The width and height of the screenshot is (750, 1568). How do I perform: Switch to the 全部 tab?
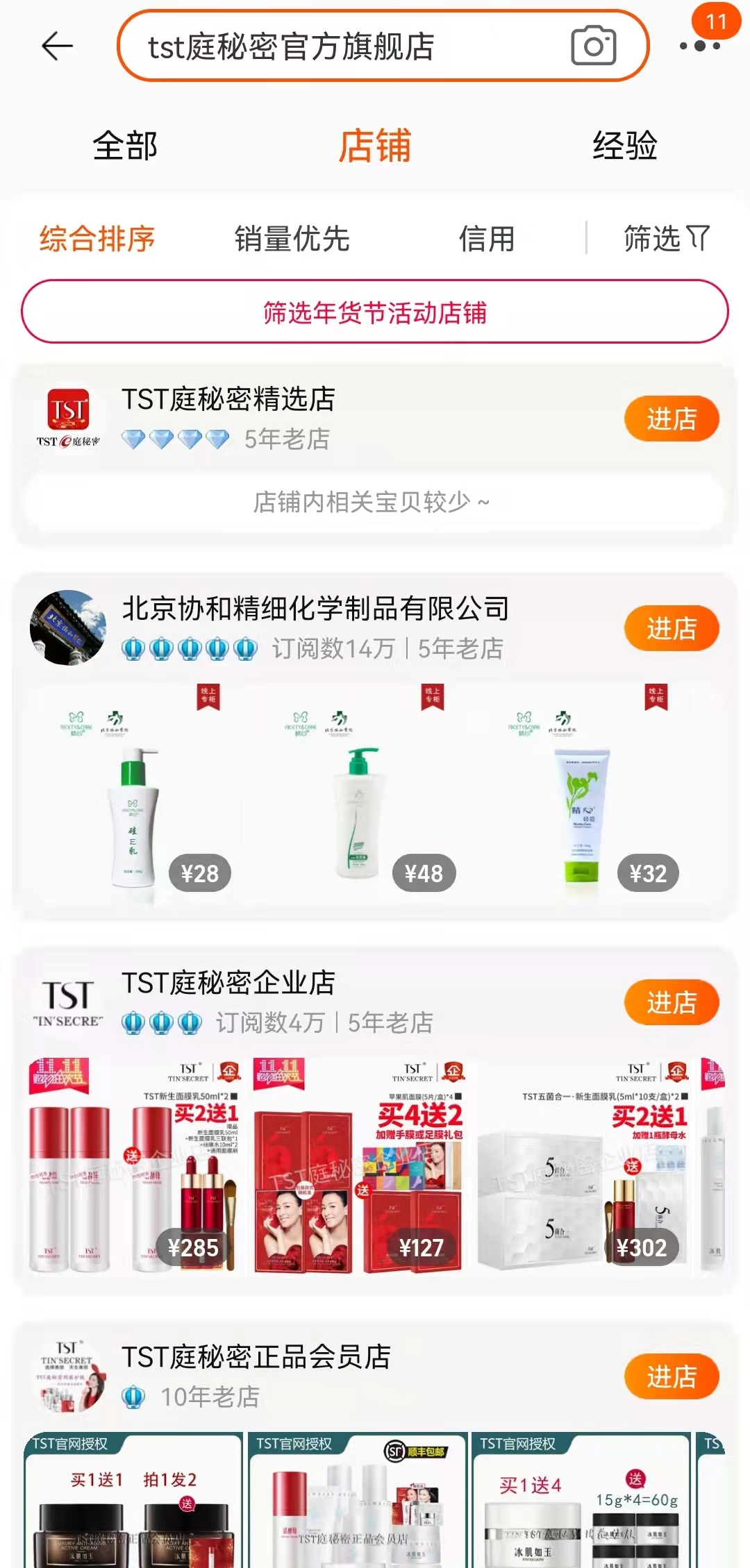[x=127, y=146]
